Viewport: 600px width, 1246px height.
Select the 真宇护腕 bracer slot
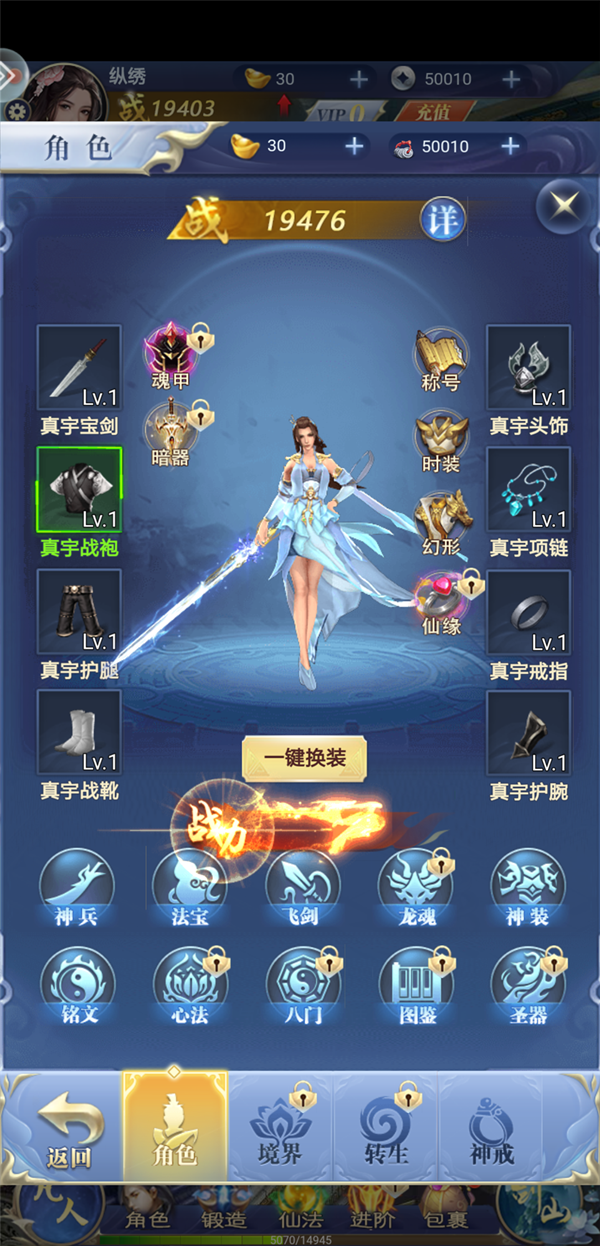pos(528,733)
